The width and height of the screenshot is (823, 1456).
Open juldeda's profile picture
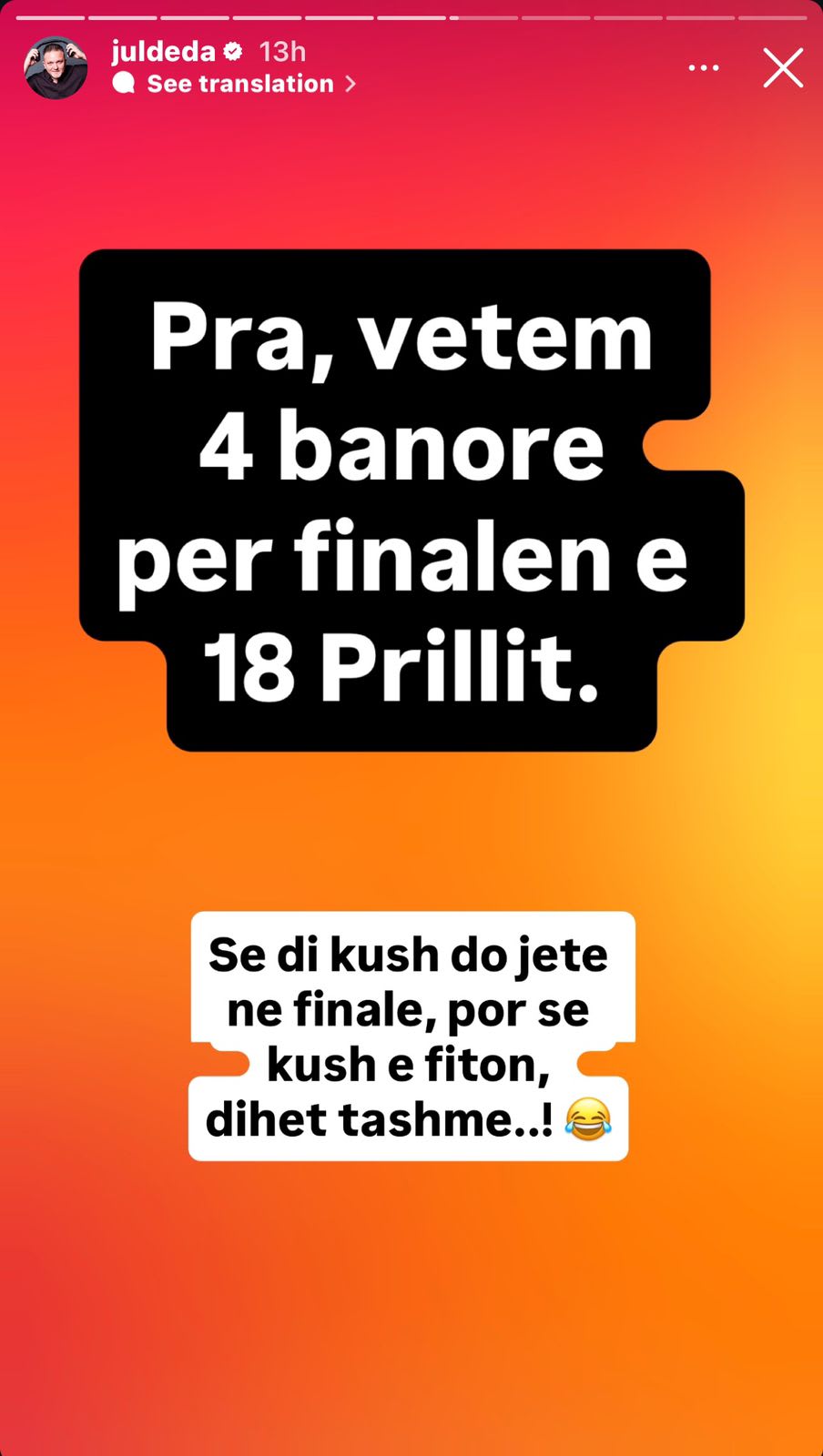[x=56, y=67]
